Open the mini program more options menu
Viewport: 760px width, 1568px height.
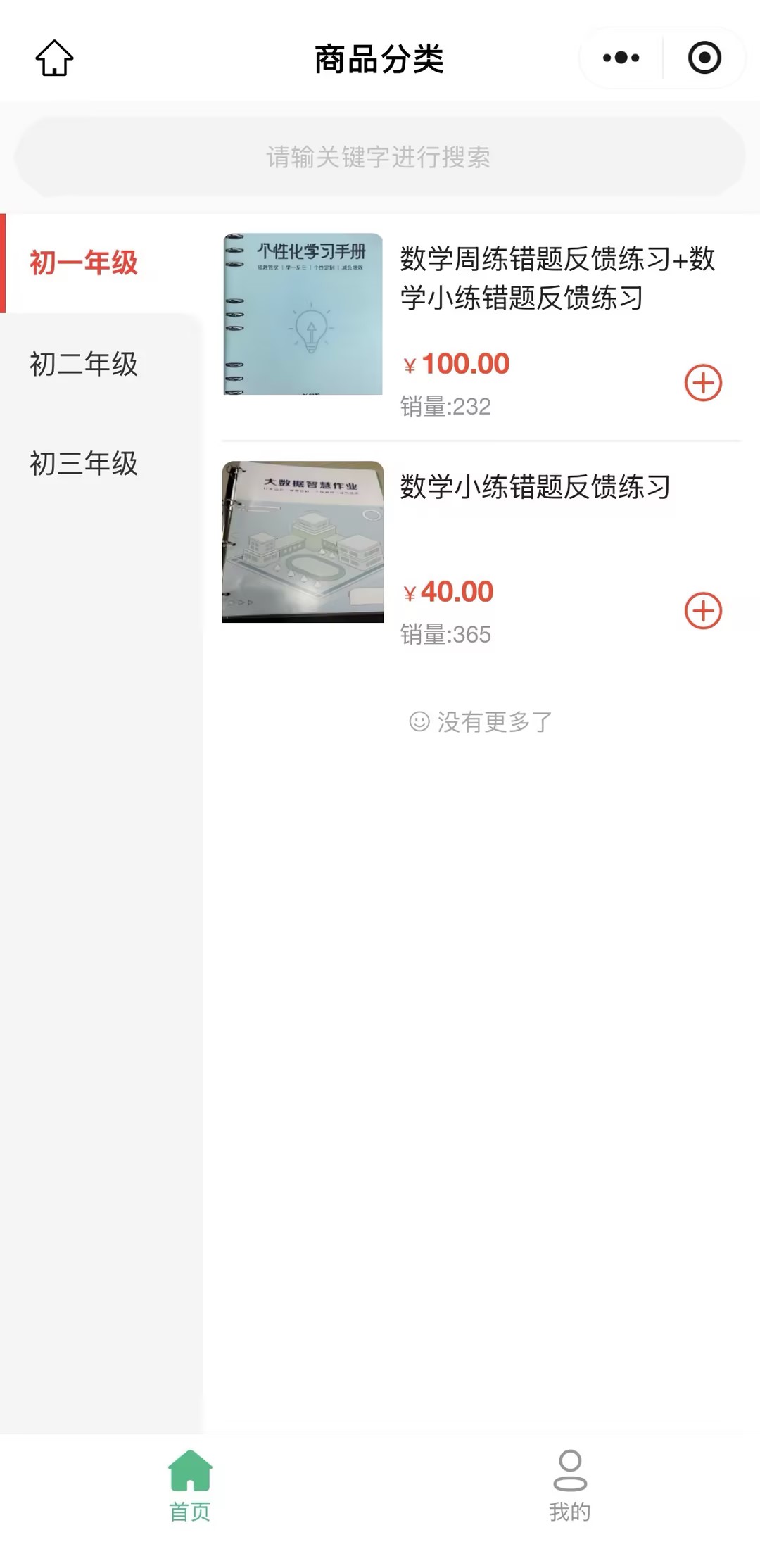(x=621, y=58)
